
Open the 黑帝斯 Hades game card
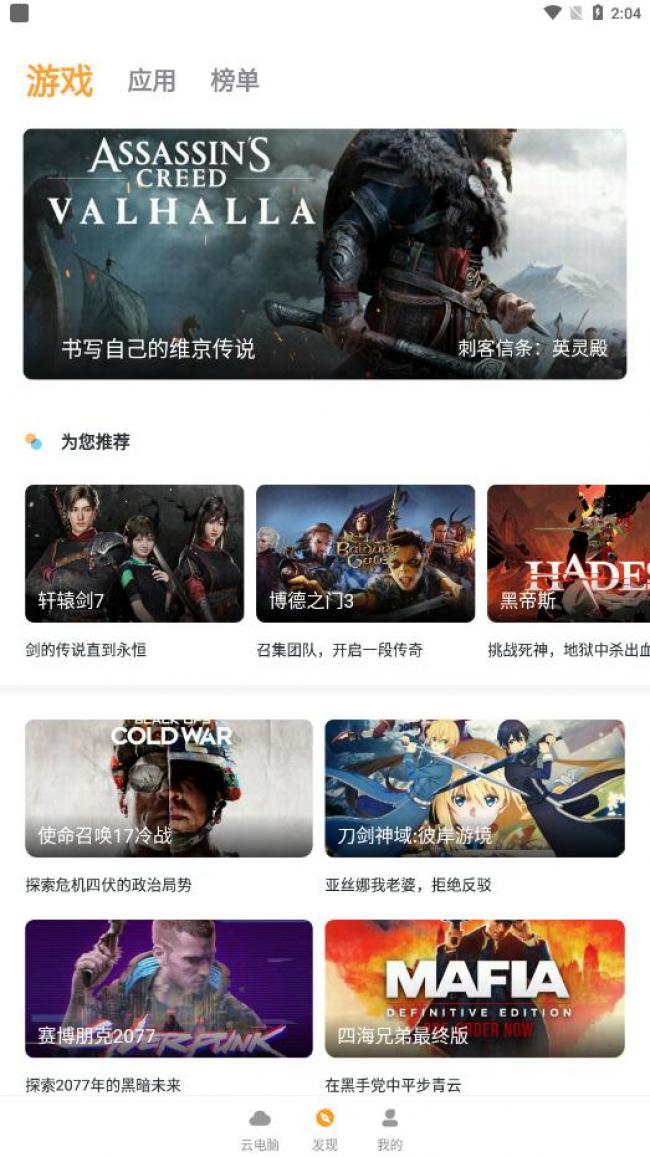(x=568, y=553)
